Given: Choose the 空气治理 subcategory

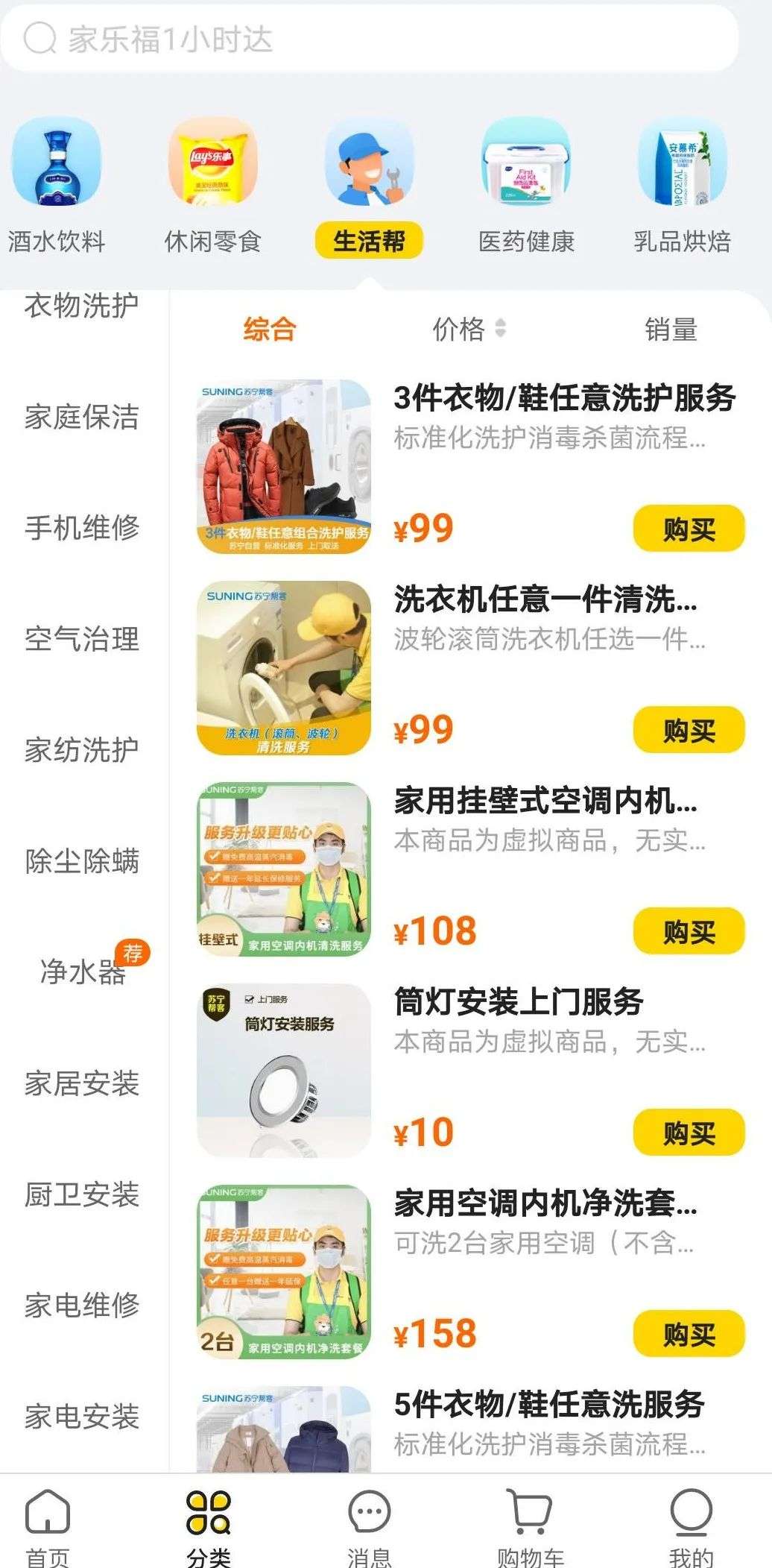Looking at the screenshot, I should pos(82,639).
